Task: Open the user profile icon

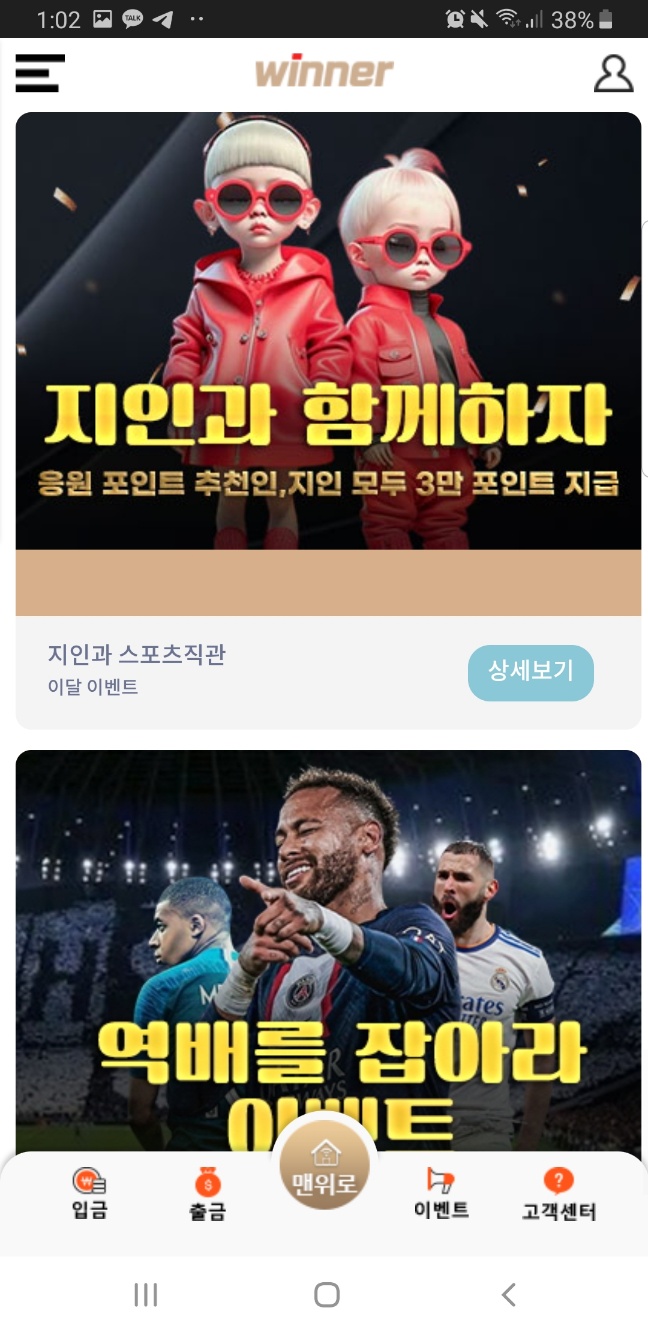Action: coord(613,73)
